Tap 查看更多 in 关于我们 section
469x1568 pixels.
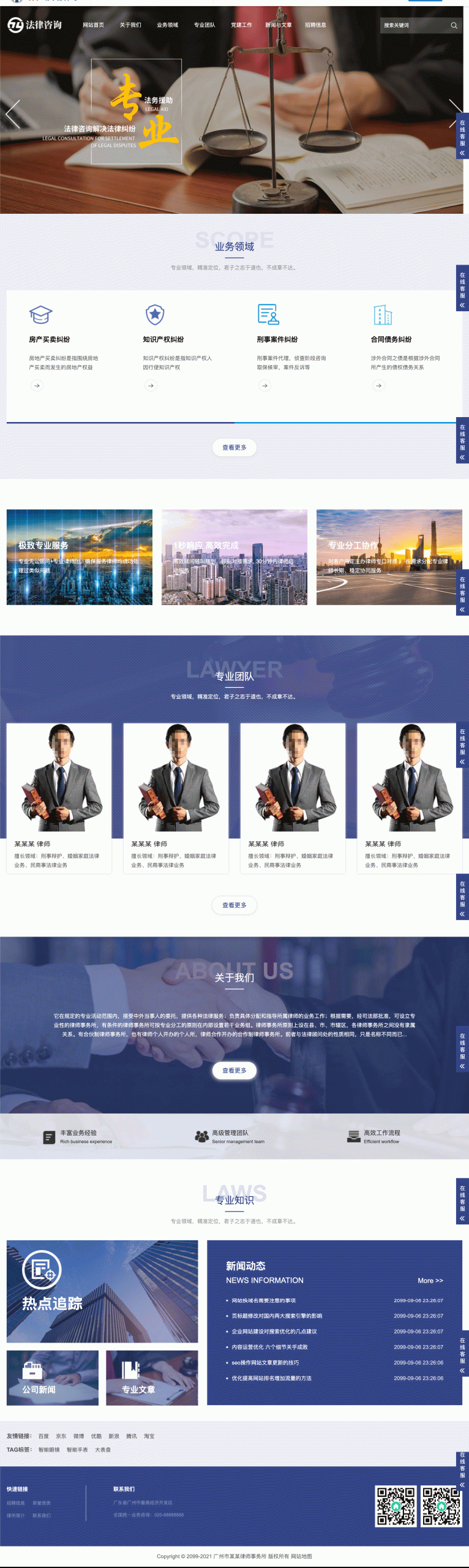pos(234,1071)
